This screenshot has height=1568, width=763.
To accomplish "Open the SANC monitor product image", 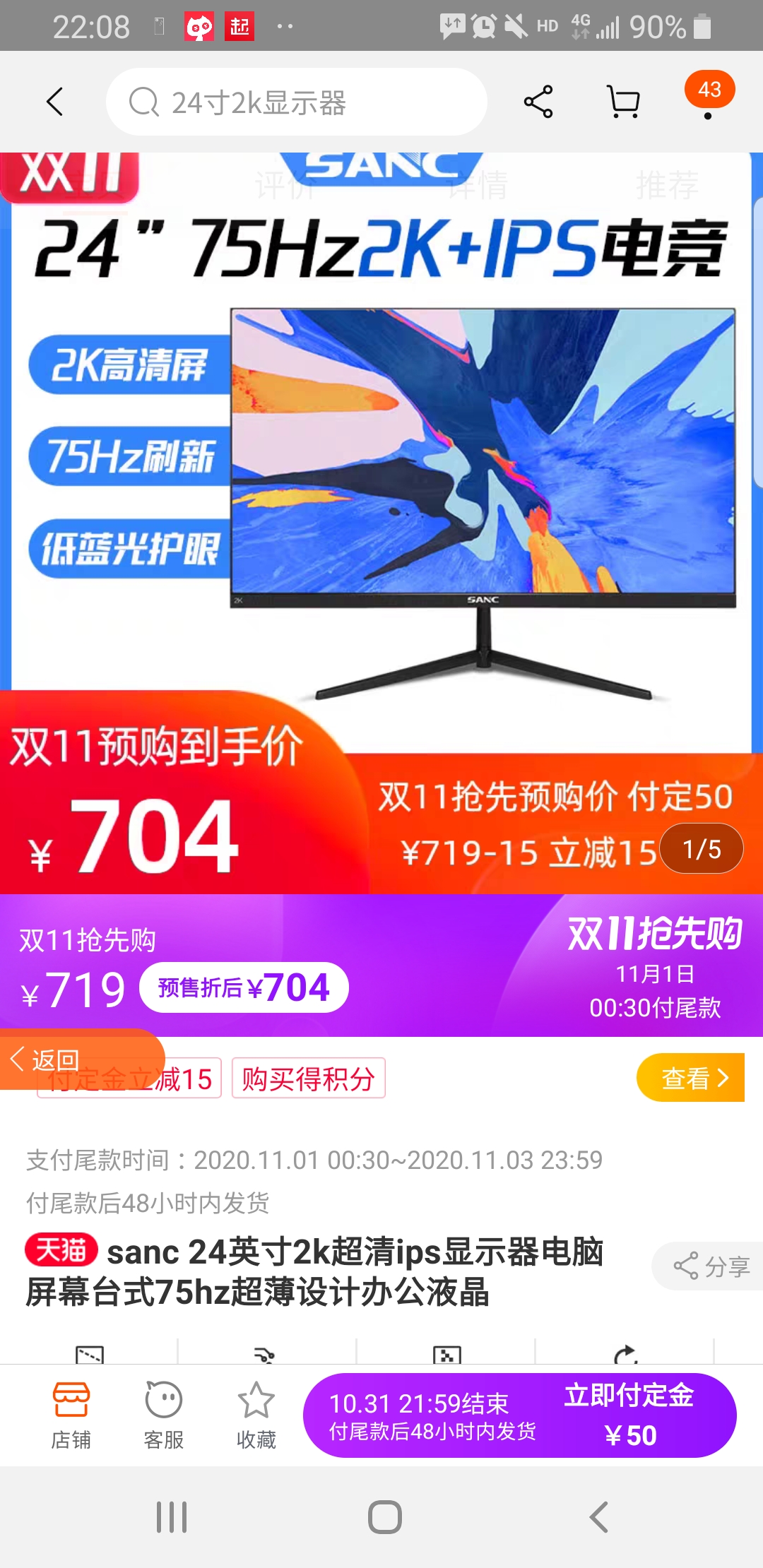I will 483,494.
